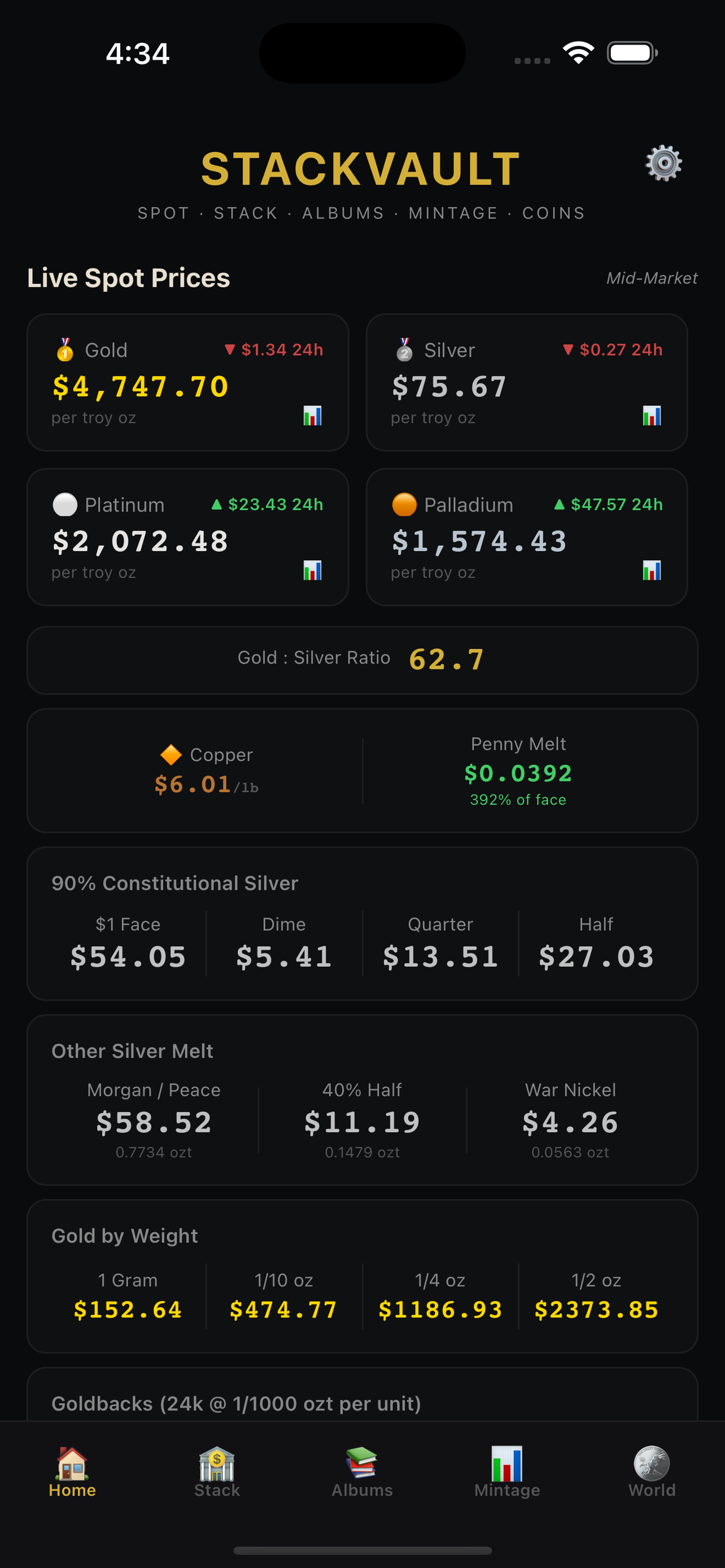Select the Gold : Silver Ratio card
725x1568 pixels.
click(x=362, y=659)
